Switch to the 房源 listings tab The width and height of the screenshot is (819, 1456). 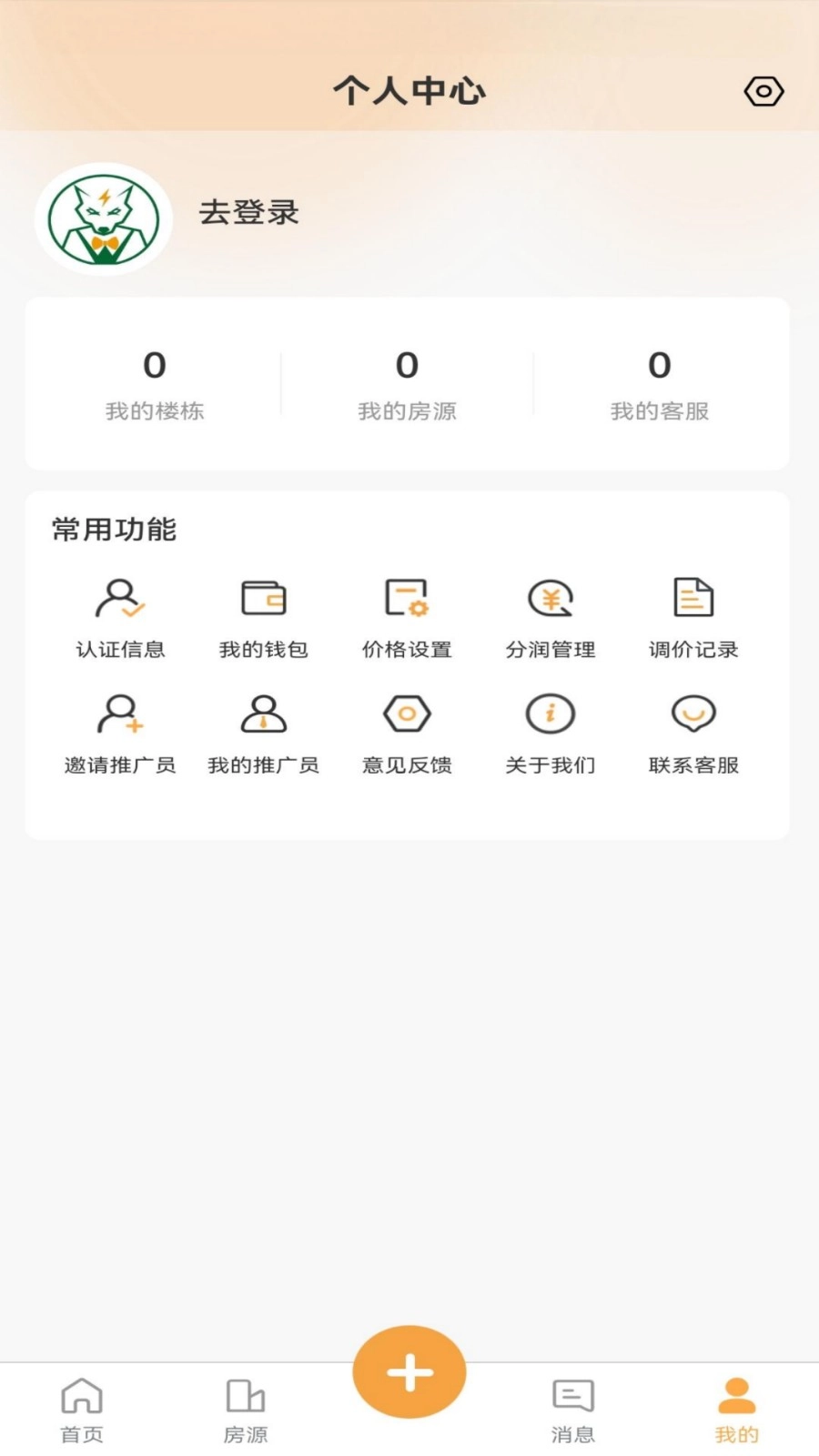(x=245, y=1406)
